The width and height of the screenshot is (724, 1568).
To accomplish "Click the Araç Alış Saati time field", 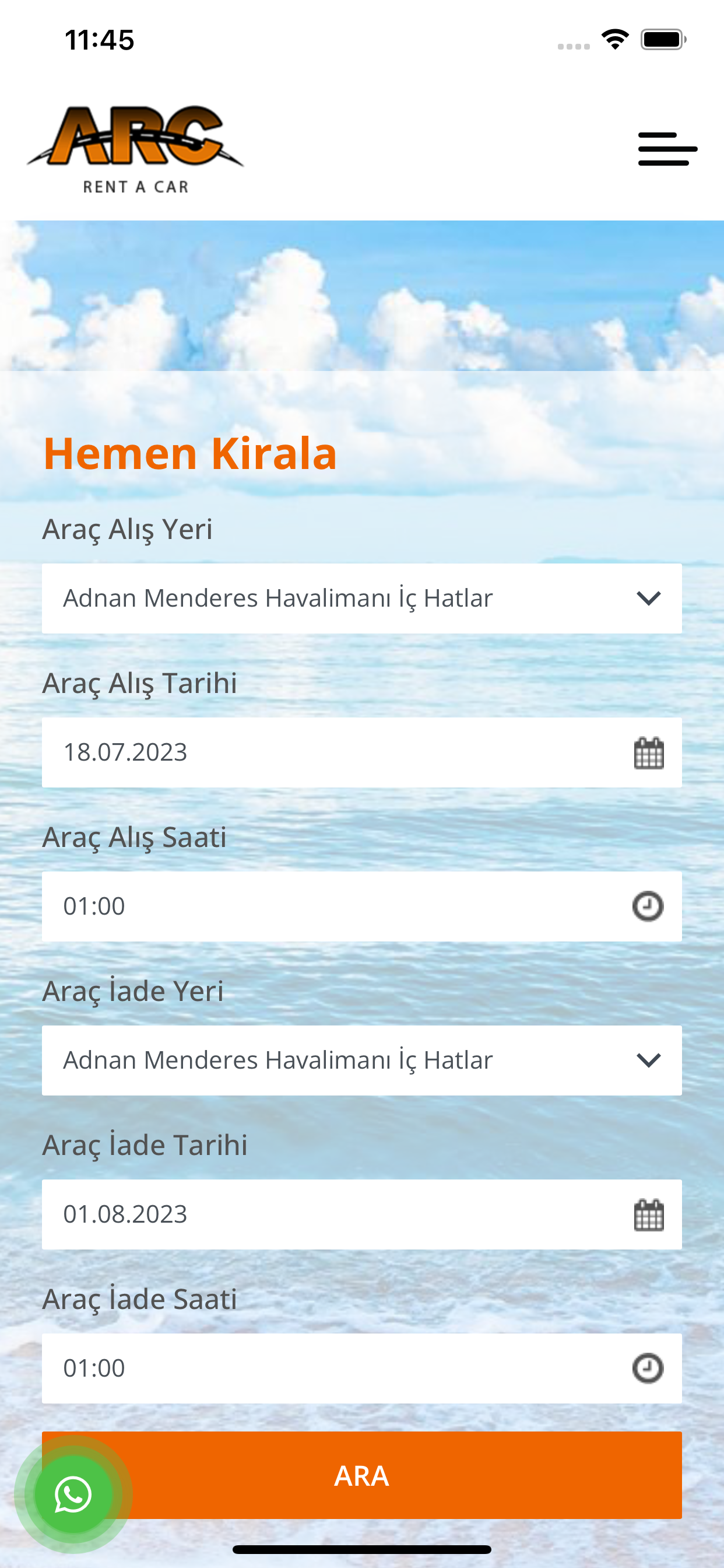I will [x=304, y=907].
